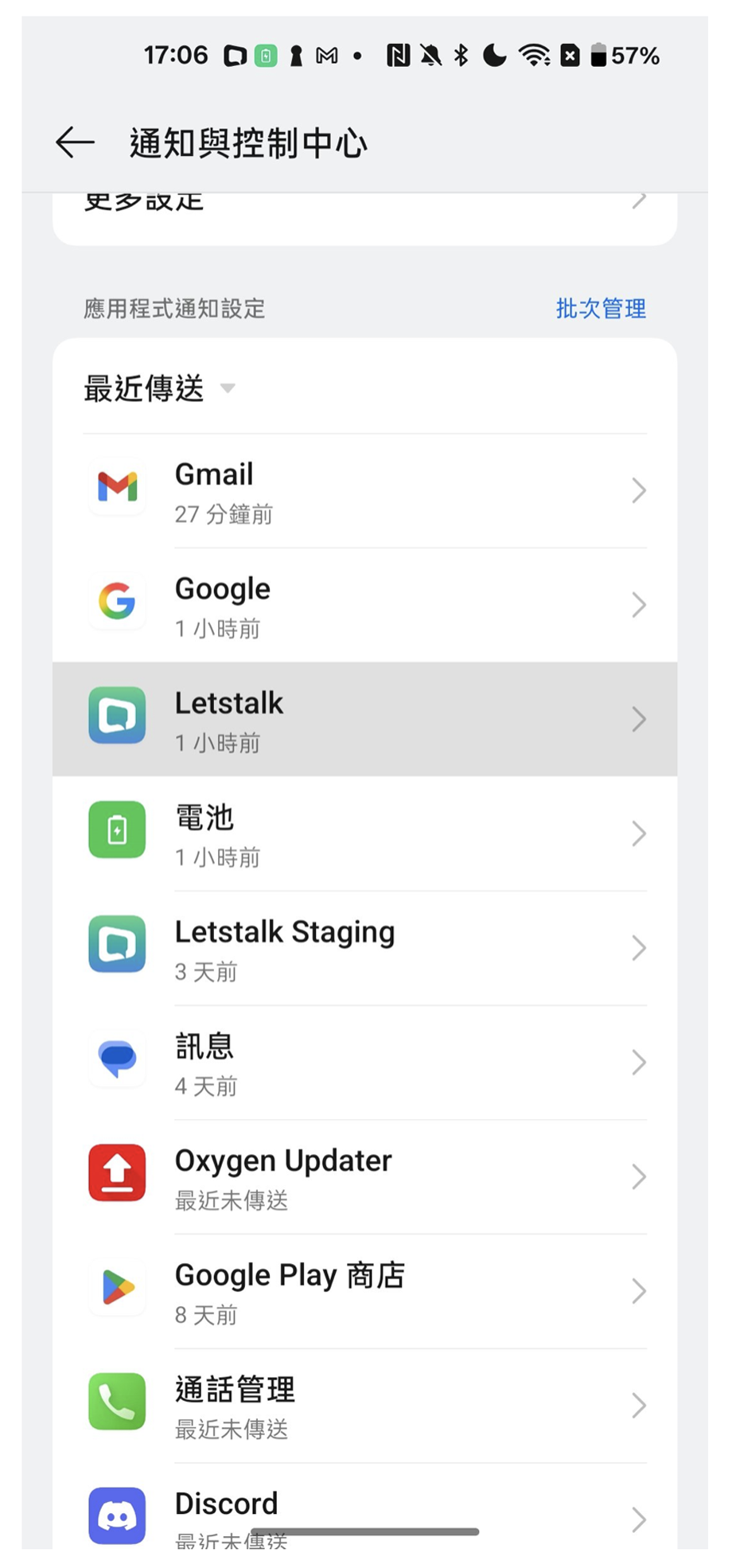Open Letstalk Staging notification settings
Screen dimensions: 732x1568
coord(364,948)
